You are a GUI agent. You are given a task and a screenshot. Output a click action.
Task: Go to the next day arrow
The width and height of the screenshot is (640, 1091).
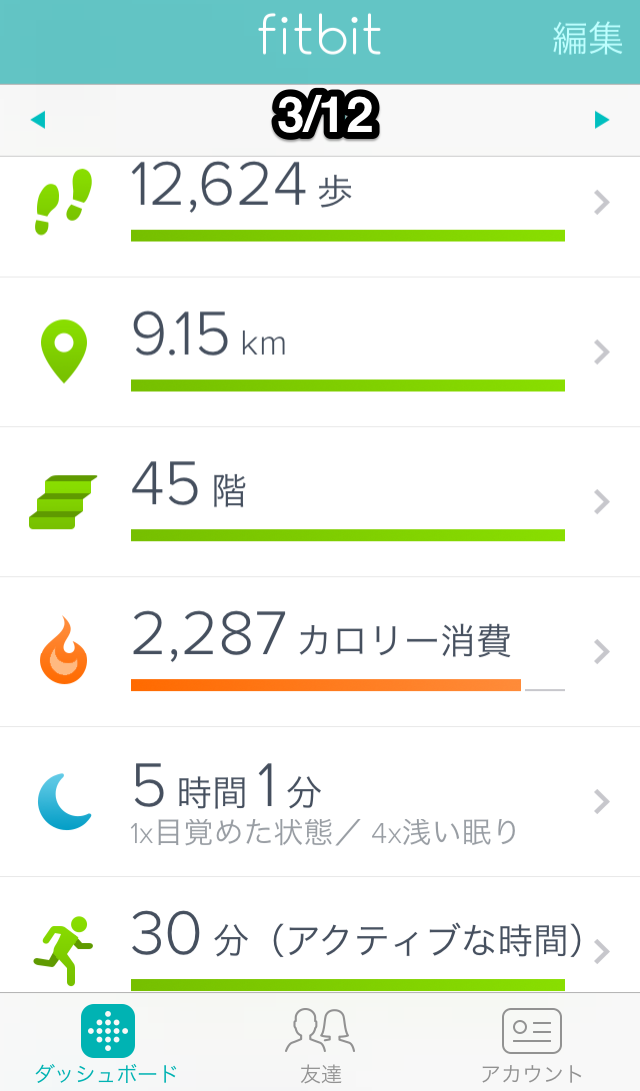tap(601, 121)
